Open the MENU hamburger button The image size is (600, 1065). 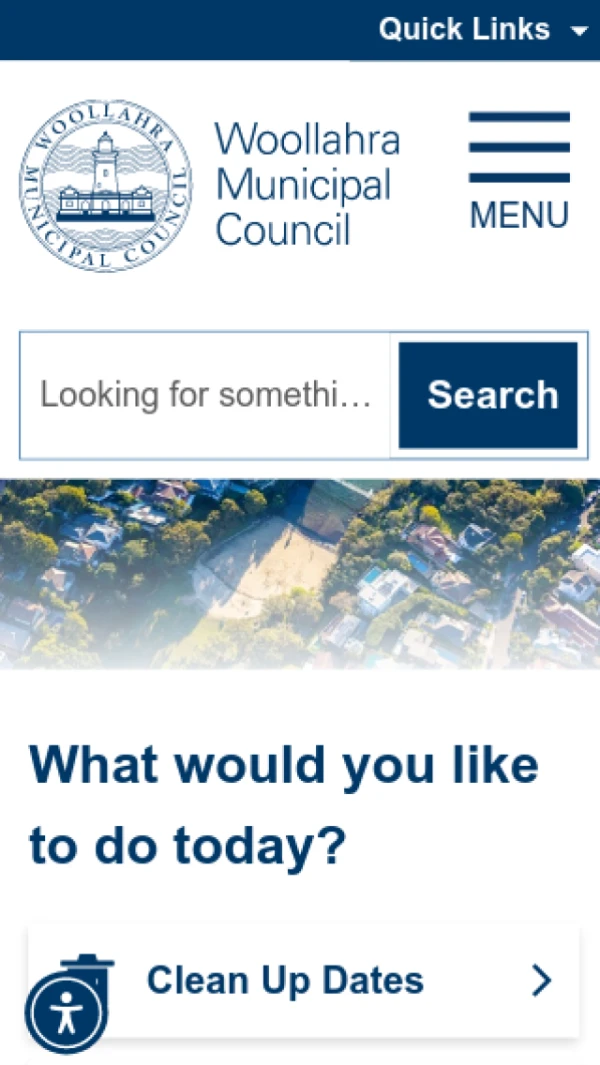pyautogui.click(x=519, y=171)
